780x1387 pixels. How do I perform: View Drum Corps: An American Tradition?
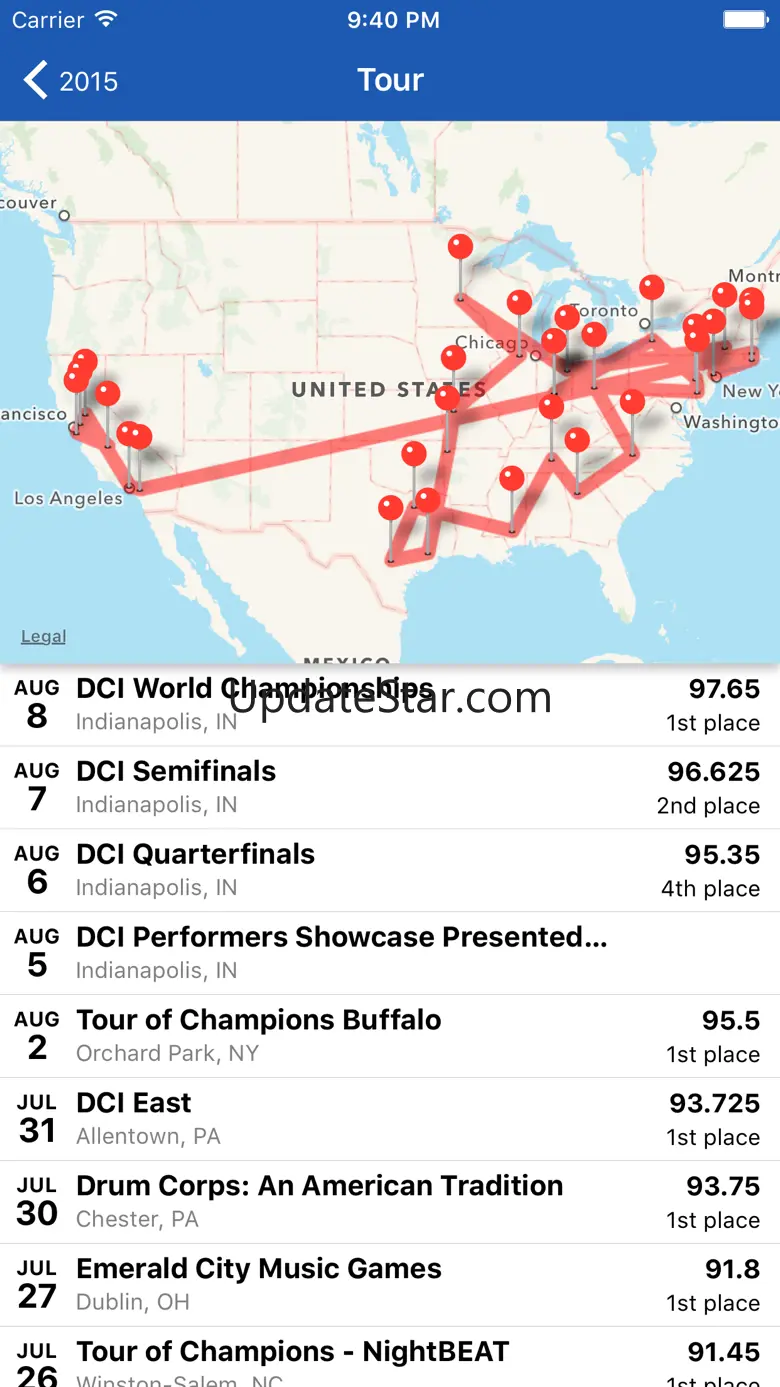point(389,1202)
